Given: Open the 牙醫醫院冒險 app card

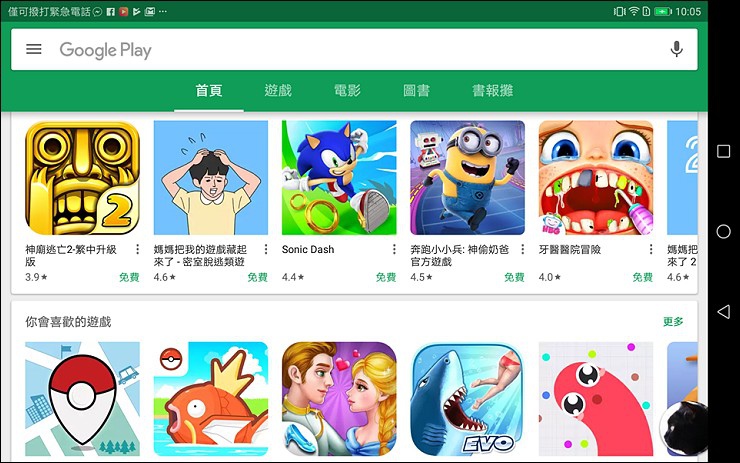Looking at the screenshot, I should click(x=595, y=178).
